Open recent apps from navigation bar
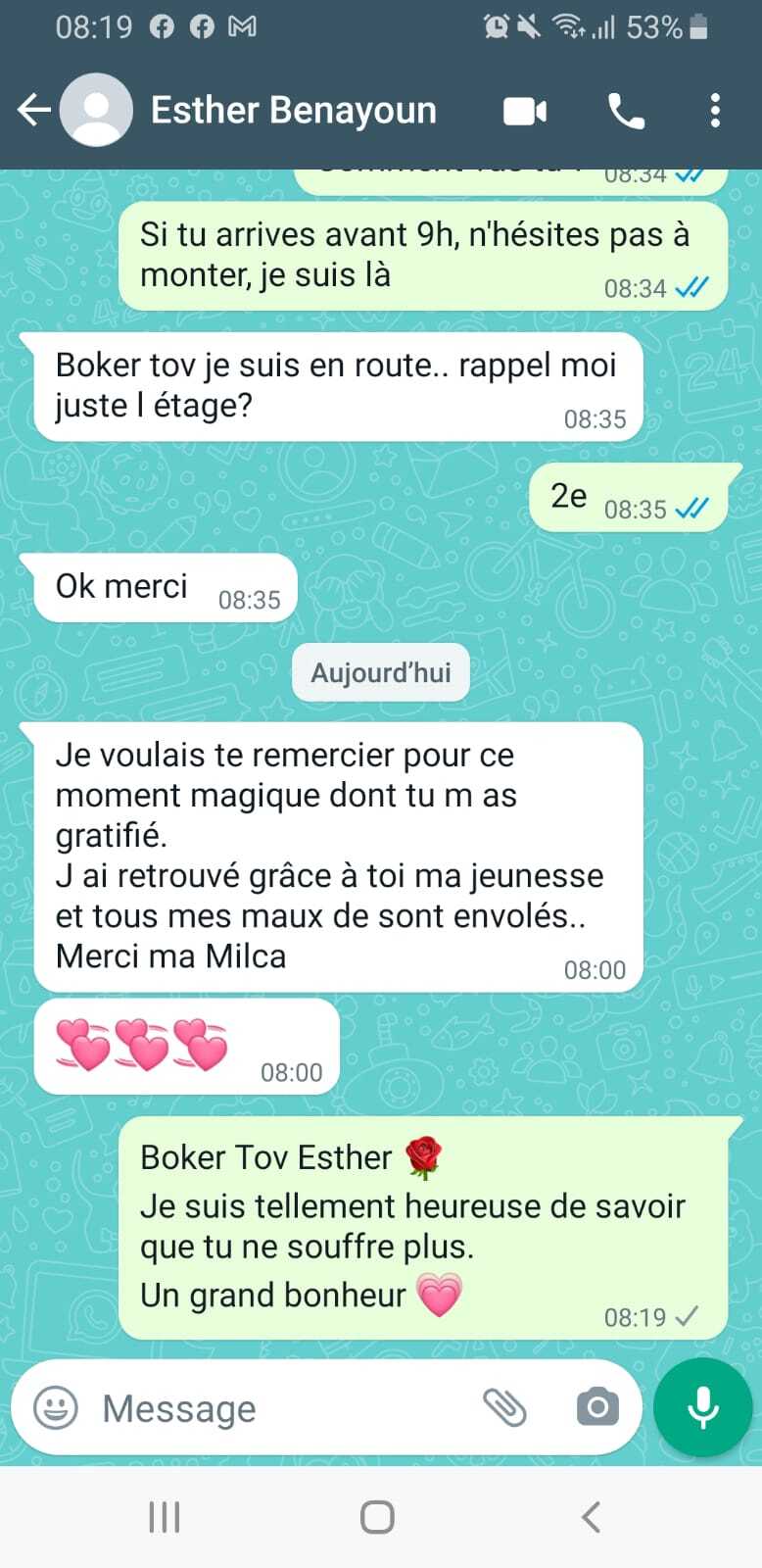Screen dimensions: 762x1568 (x=164, y=1517)
